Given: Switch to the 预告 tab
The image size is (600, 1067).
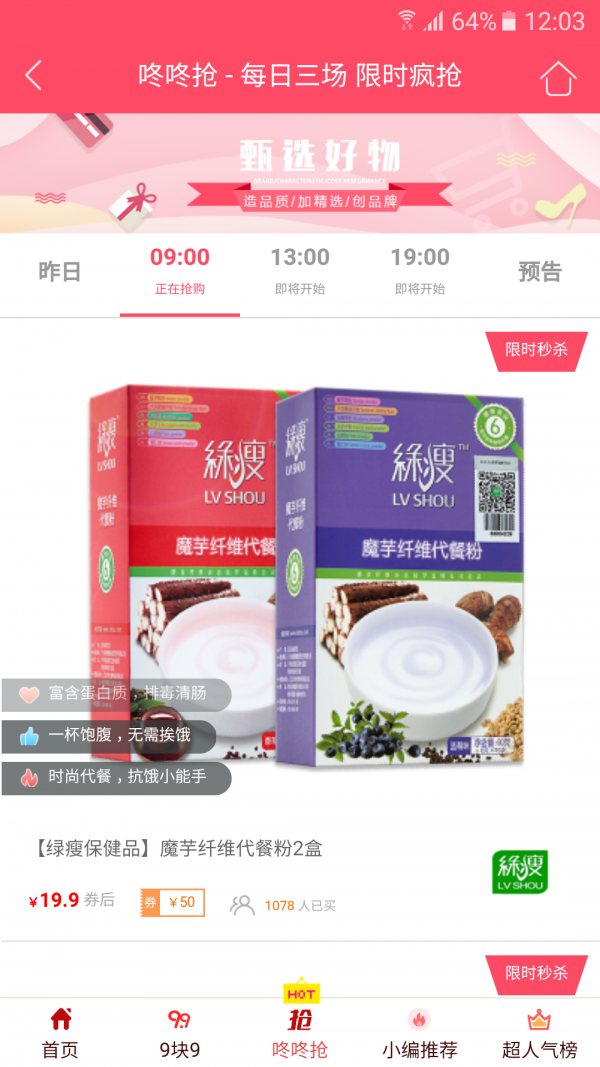Looking at the screenshot, I should (x=540, y=272).
